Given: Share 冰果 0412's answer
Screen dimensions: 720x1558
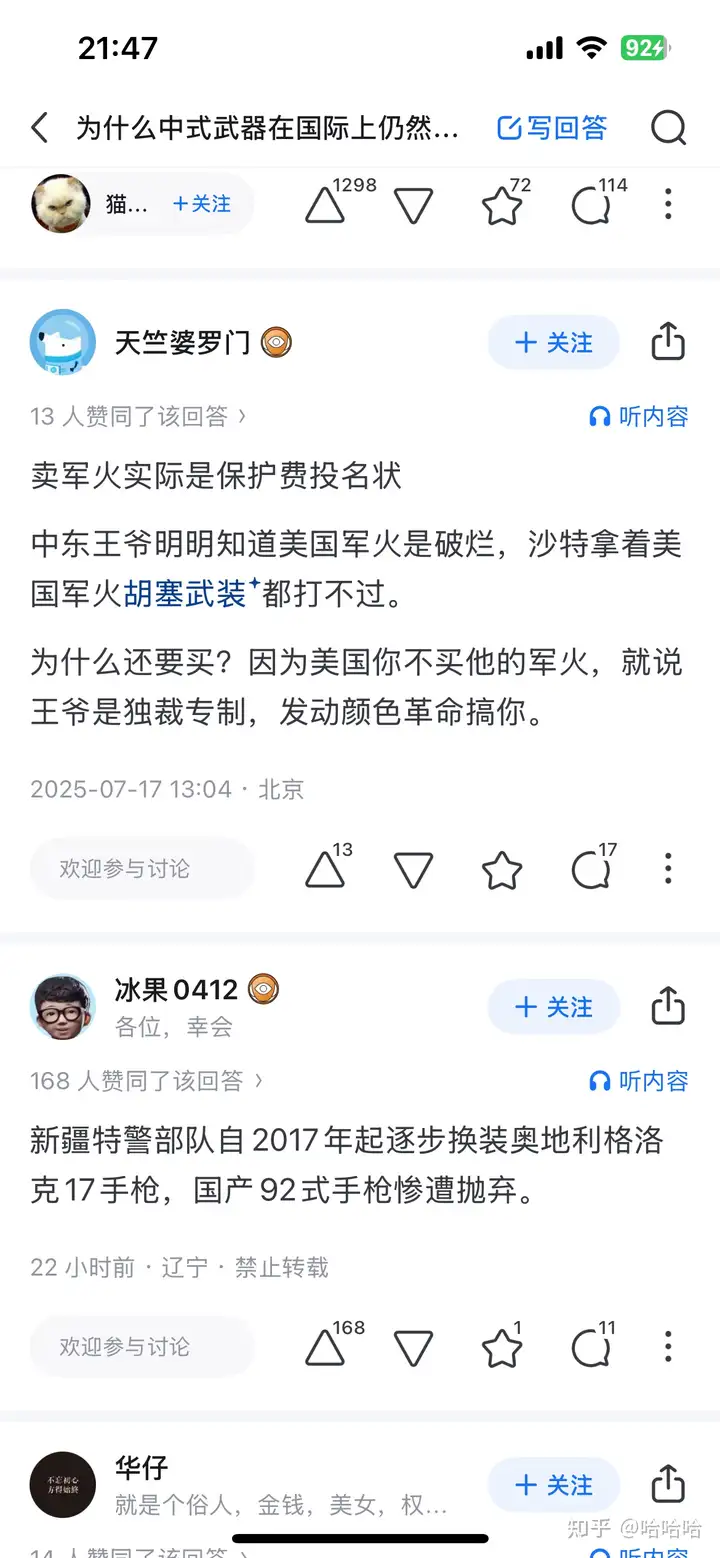Looking at the screenshot, I should click(x=668, y=1006).
